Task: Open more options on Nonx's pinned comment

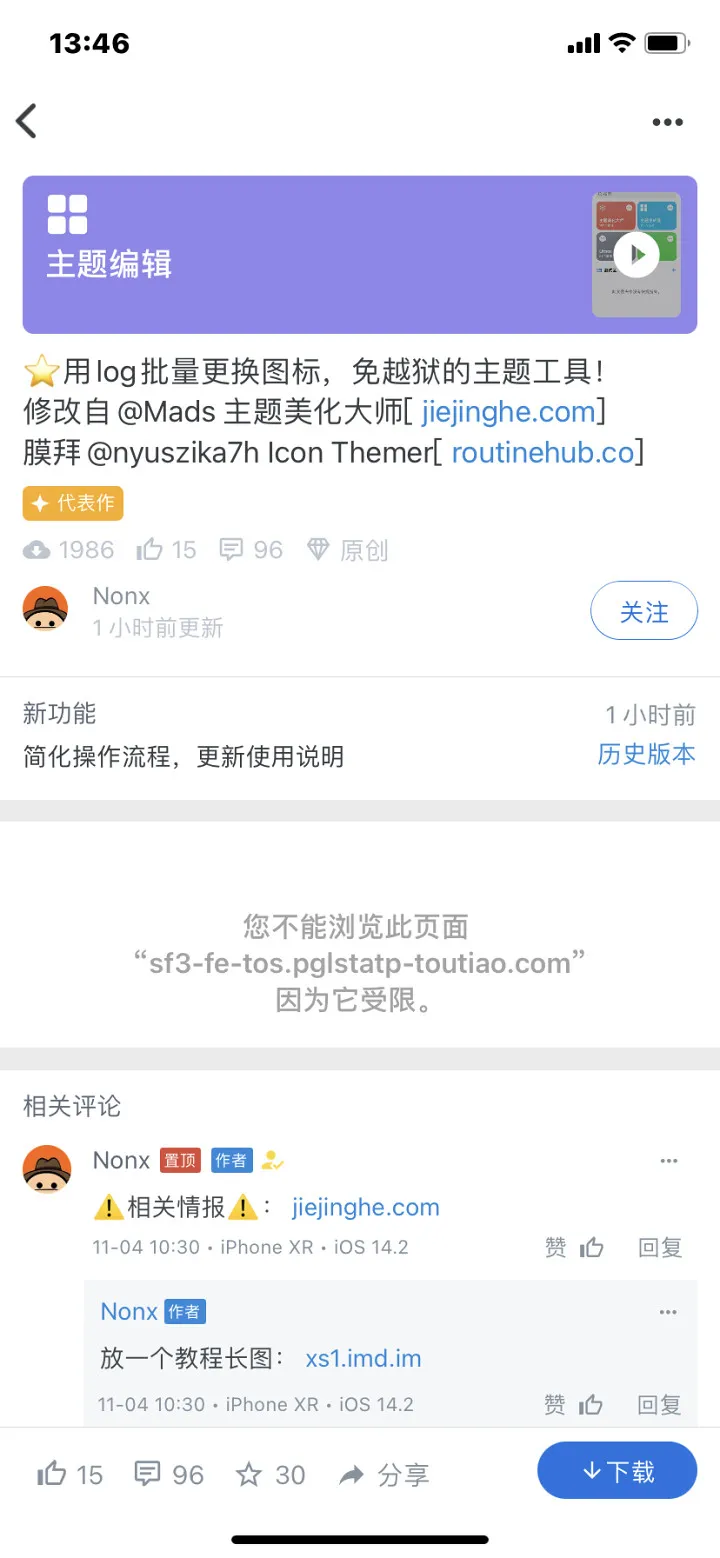Action: point(668,1161)
